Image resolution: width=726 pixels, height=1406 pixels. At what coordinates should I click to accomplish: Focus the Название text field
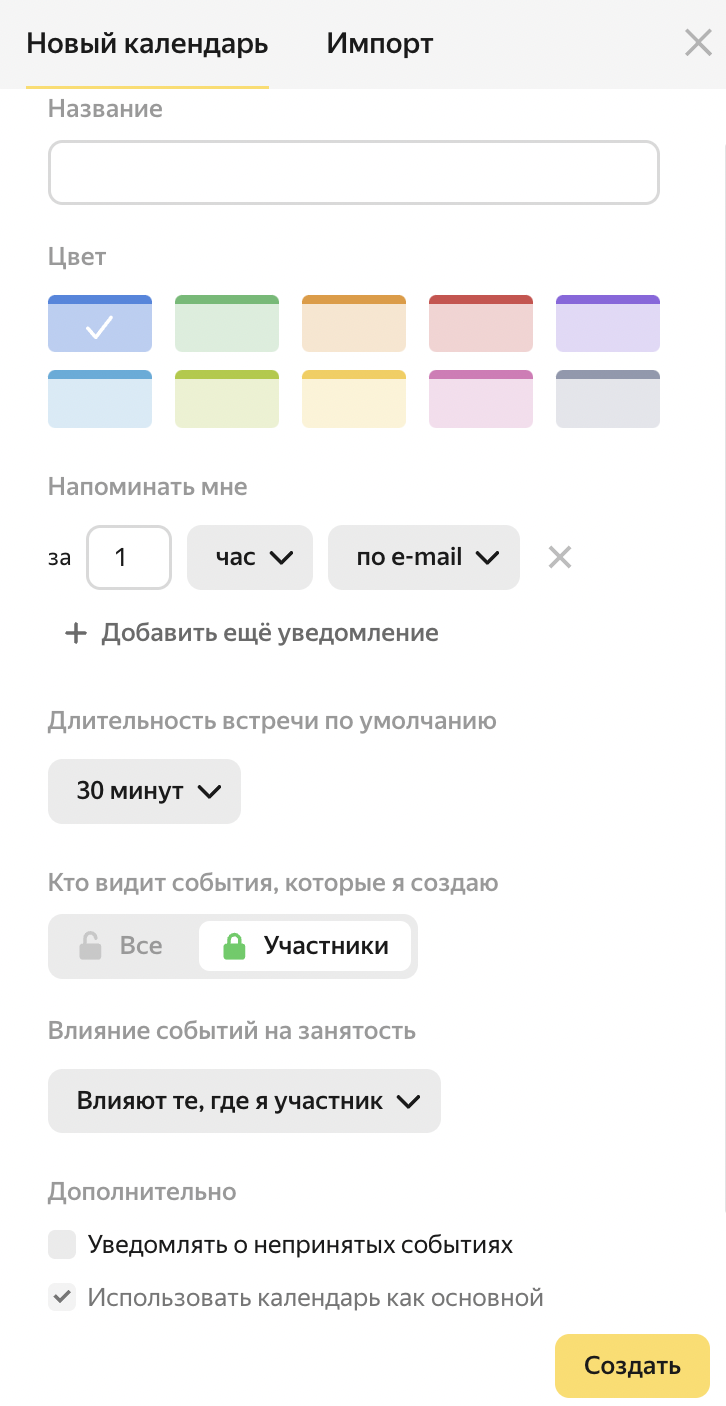pos(353,173)
